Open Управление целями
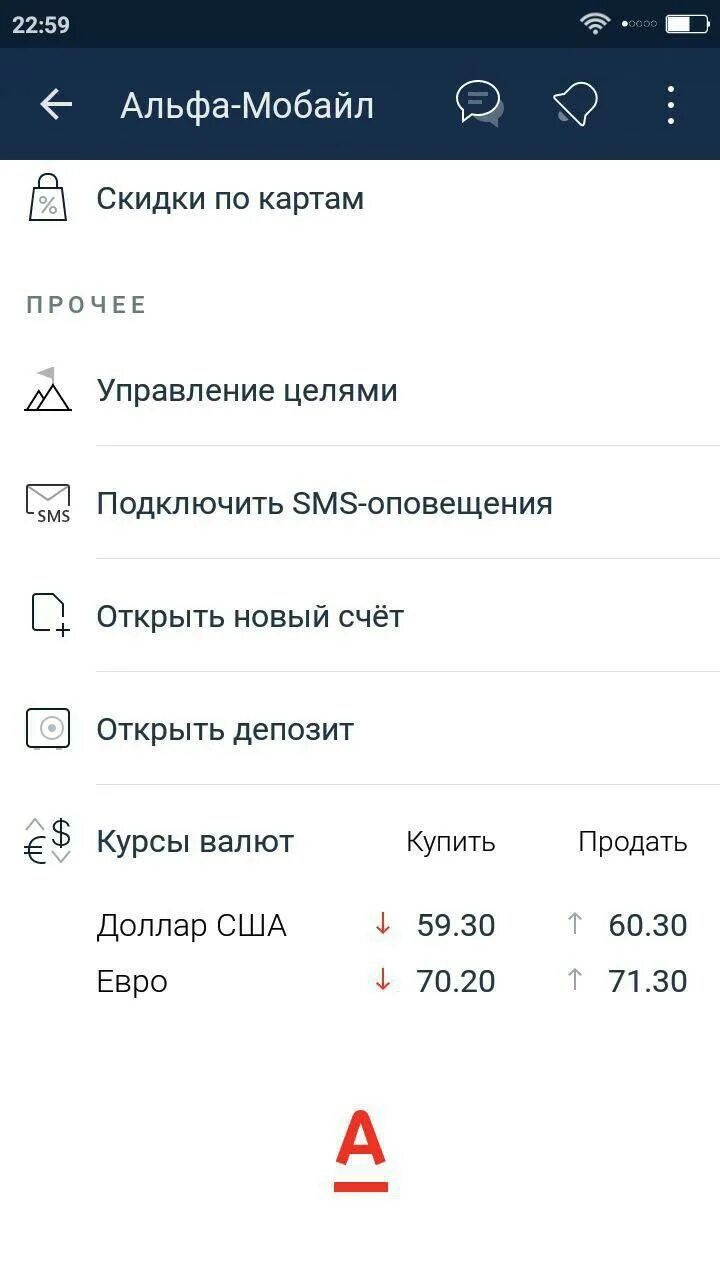Image resolution: width=720 pixels, height=1280 pixels. tap(247, 390)
